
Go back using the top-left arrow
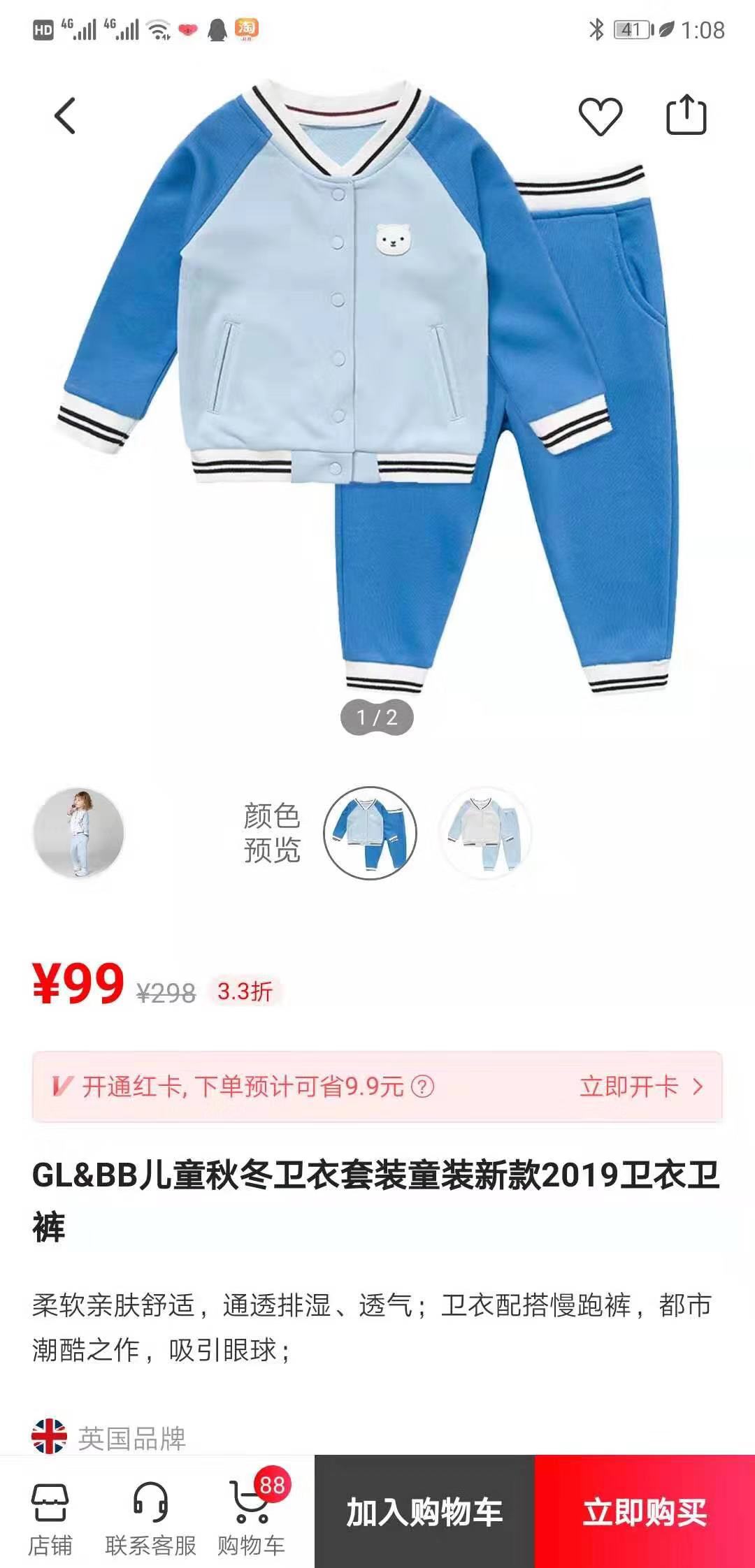(65, 115)
